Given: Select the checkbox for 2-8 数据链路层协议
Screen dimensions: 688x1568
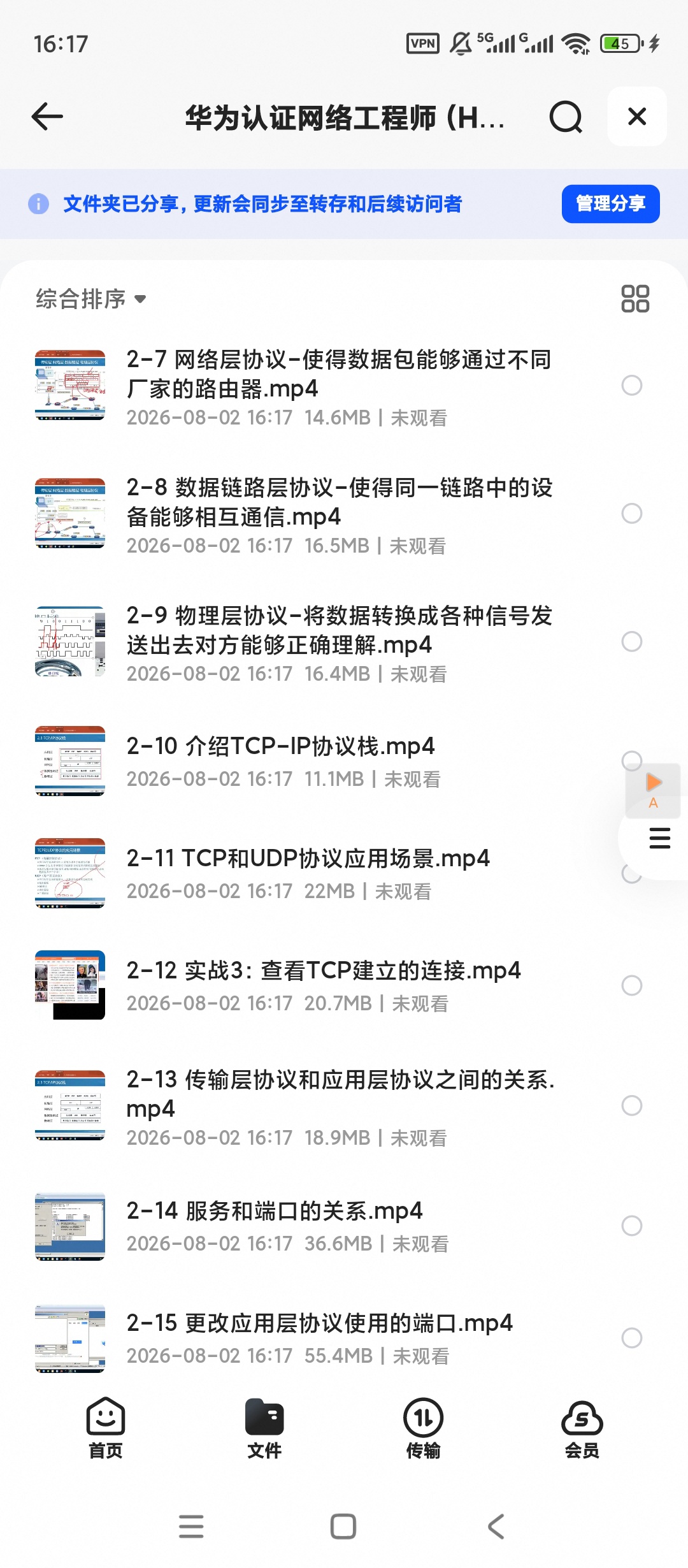Looking at the screenshot, I should 631,514.
